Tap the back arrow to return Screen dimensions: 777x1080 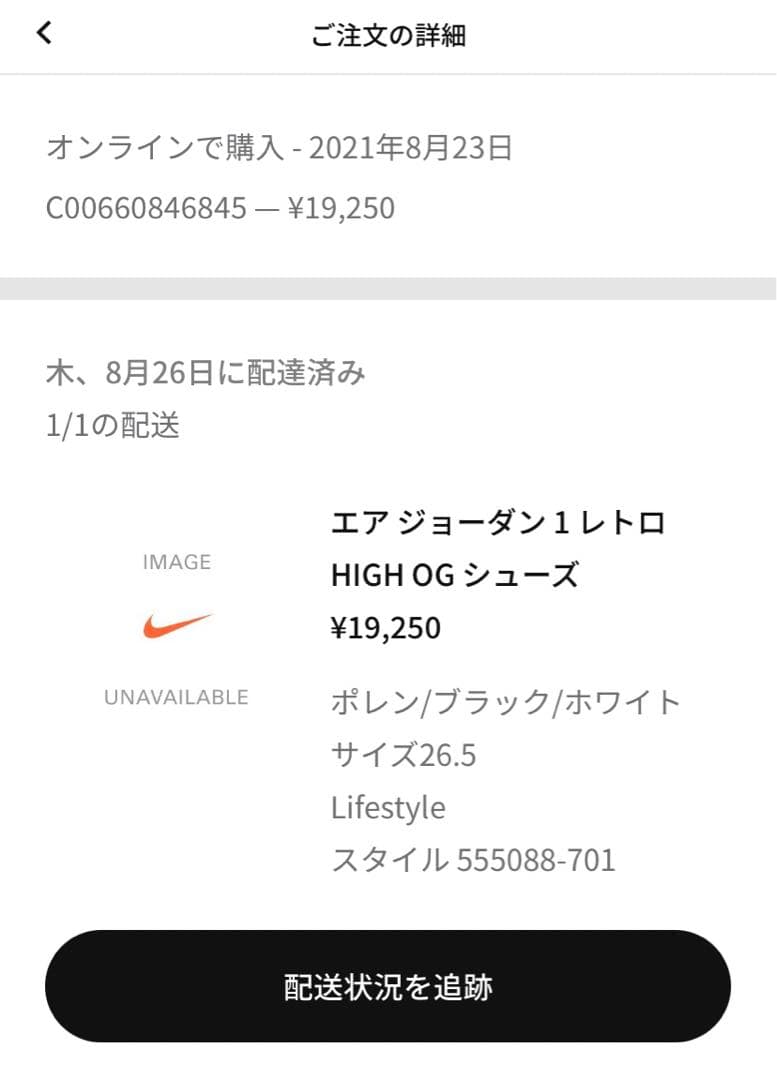(42, 32)
